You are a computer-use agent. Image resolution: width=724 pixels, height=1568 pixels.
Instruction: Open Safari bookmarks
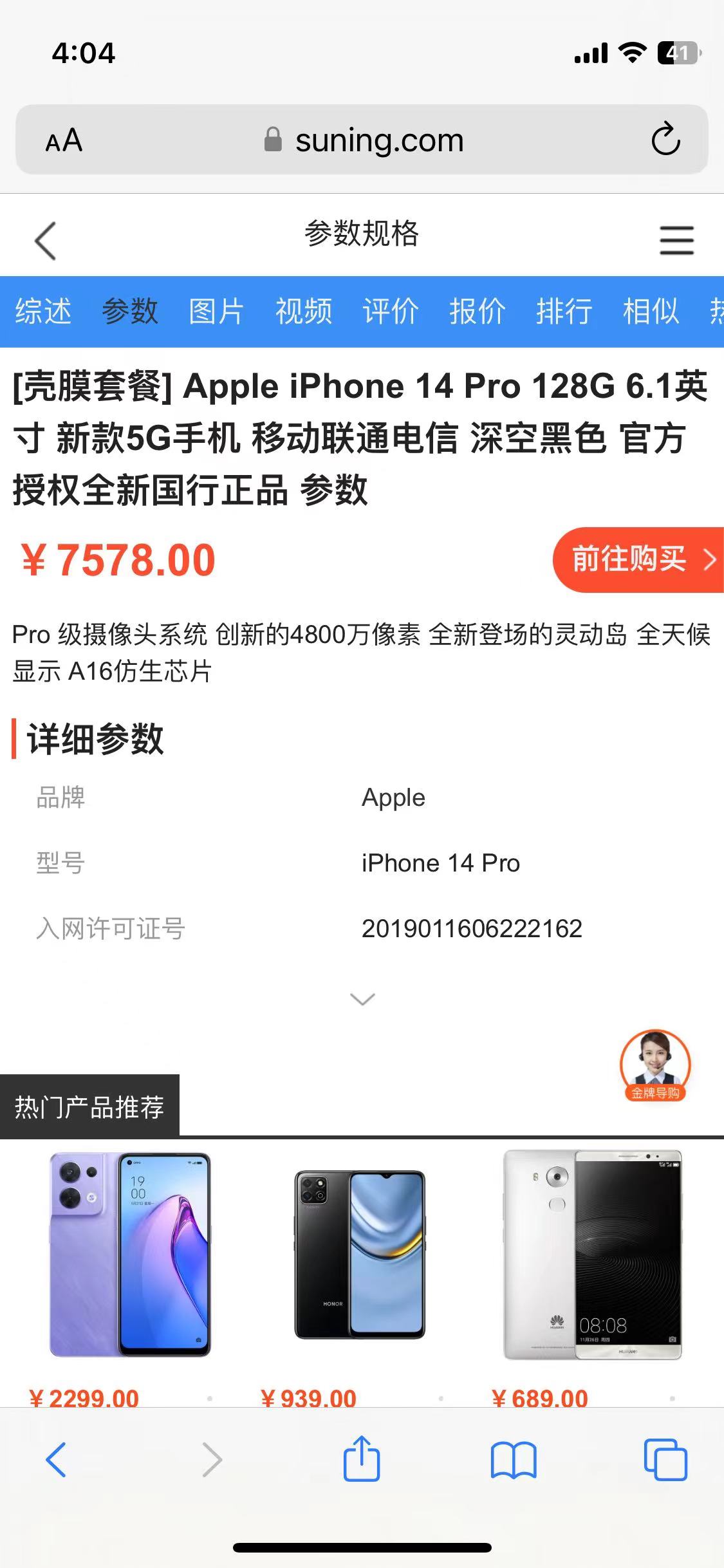pos(513,1459)
